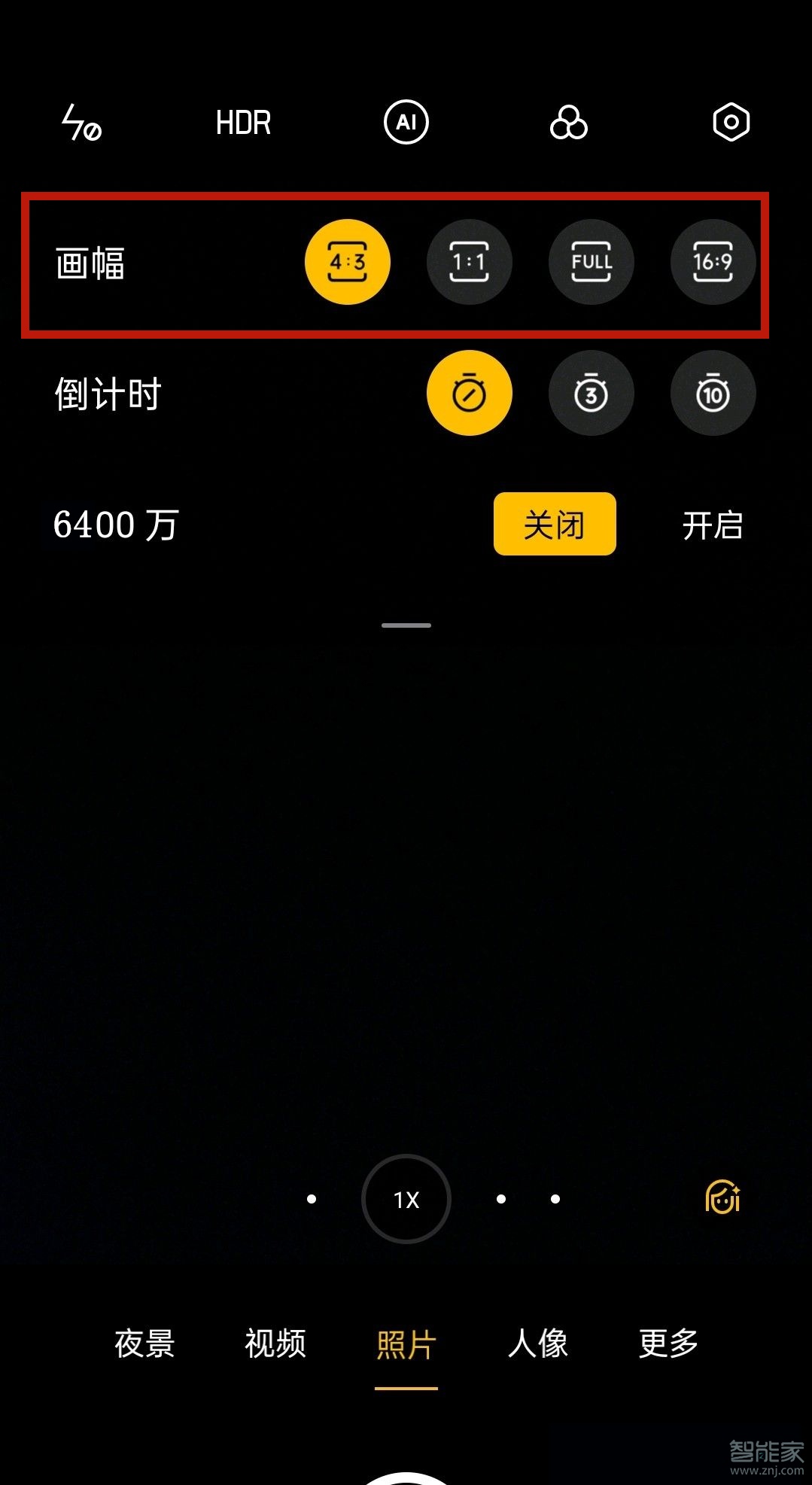Select the middle zoom level dot

pyautogui.click(x=501, y=1198)
